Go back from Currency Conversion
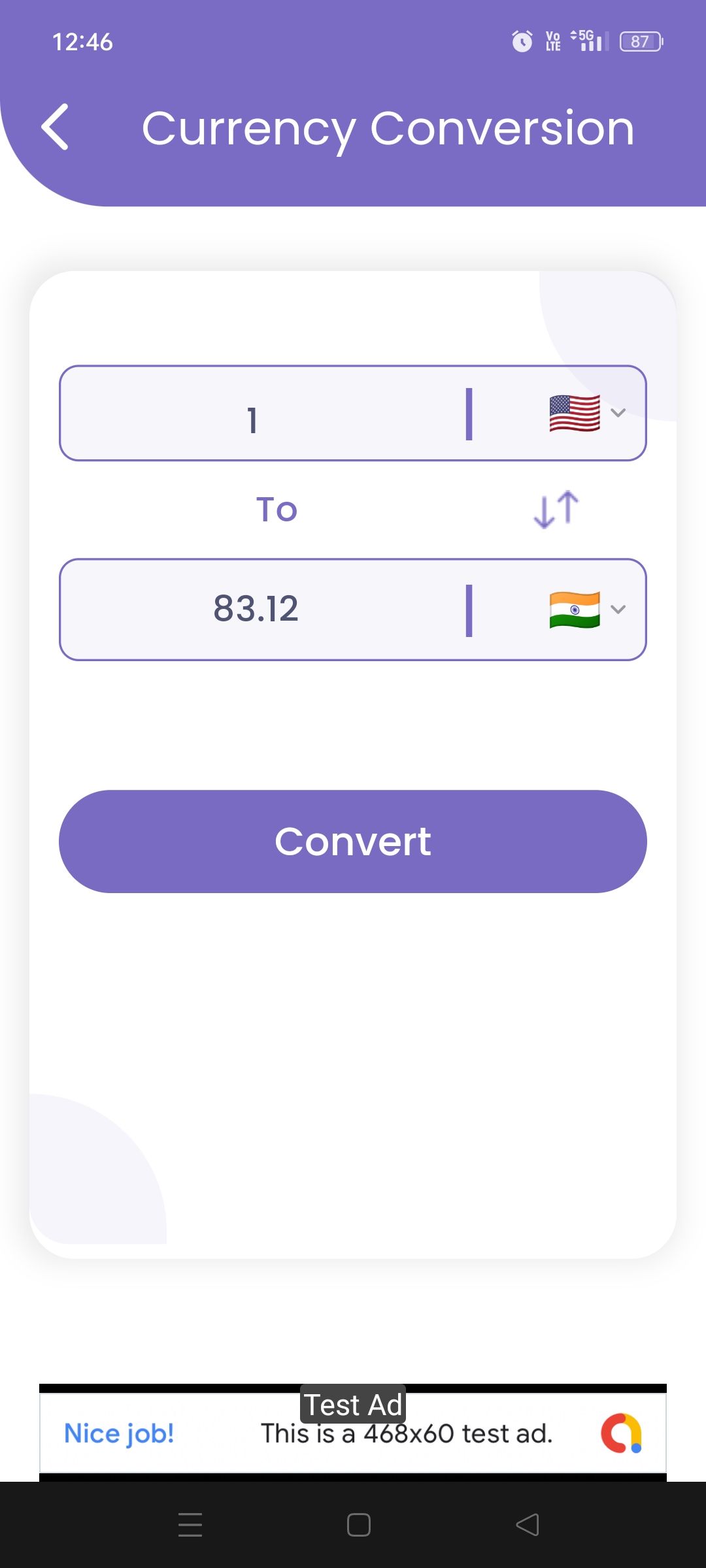 (x=56, y=127)
